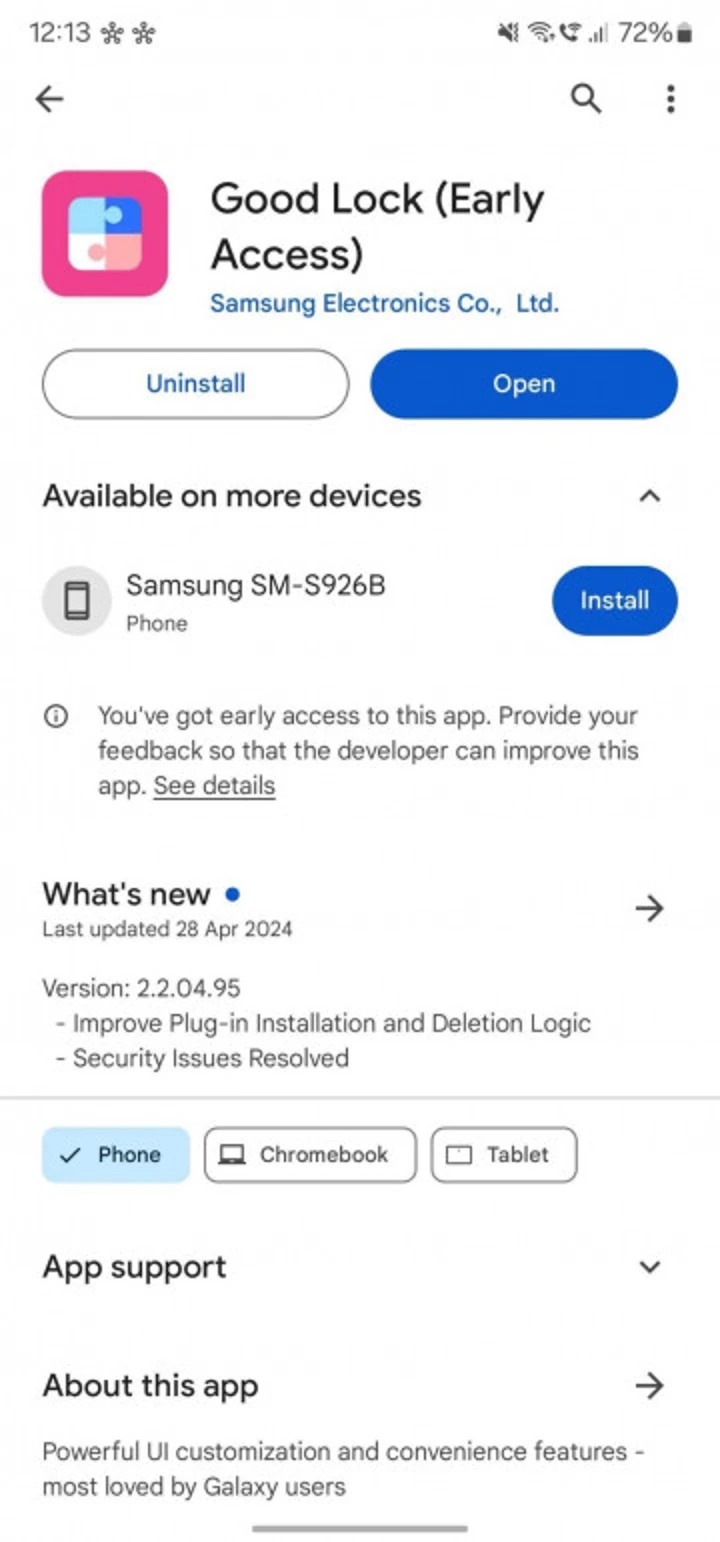Toggle the Phone device filter chip
Image resolution: width=720 pixels, height=1542 pixels.
point(115,1154)
